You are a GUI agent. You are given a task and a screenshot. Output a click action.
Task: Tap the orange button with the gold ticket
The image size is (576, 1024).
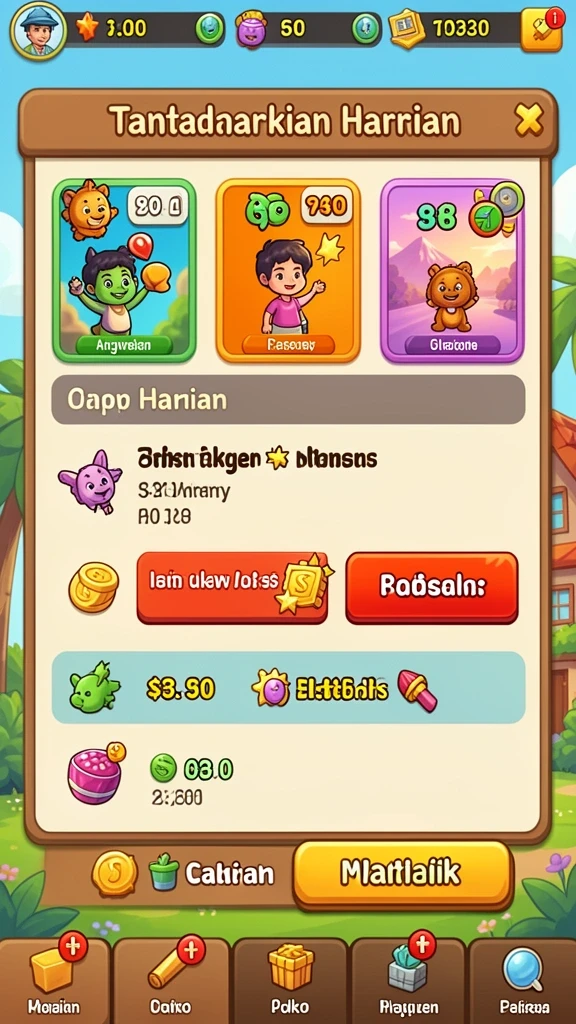[x=232, y=587]
